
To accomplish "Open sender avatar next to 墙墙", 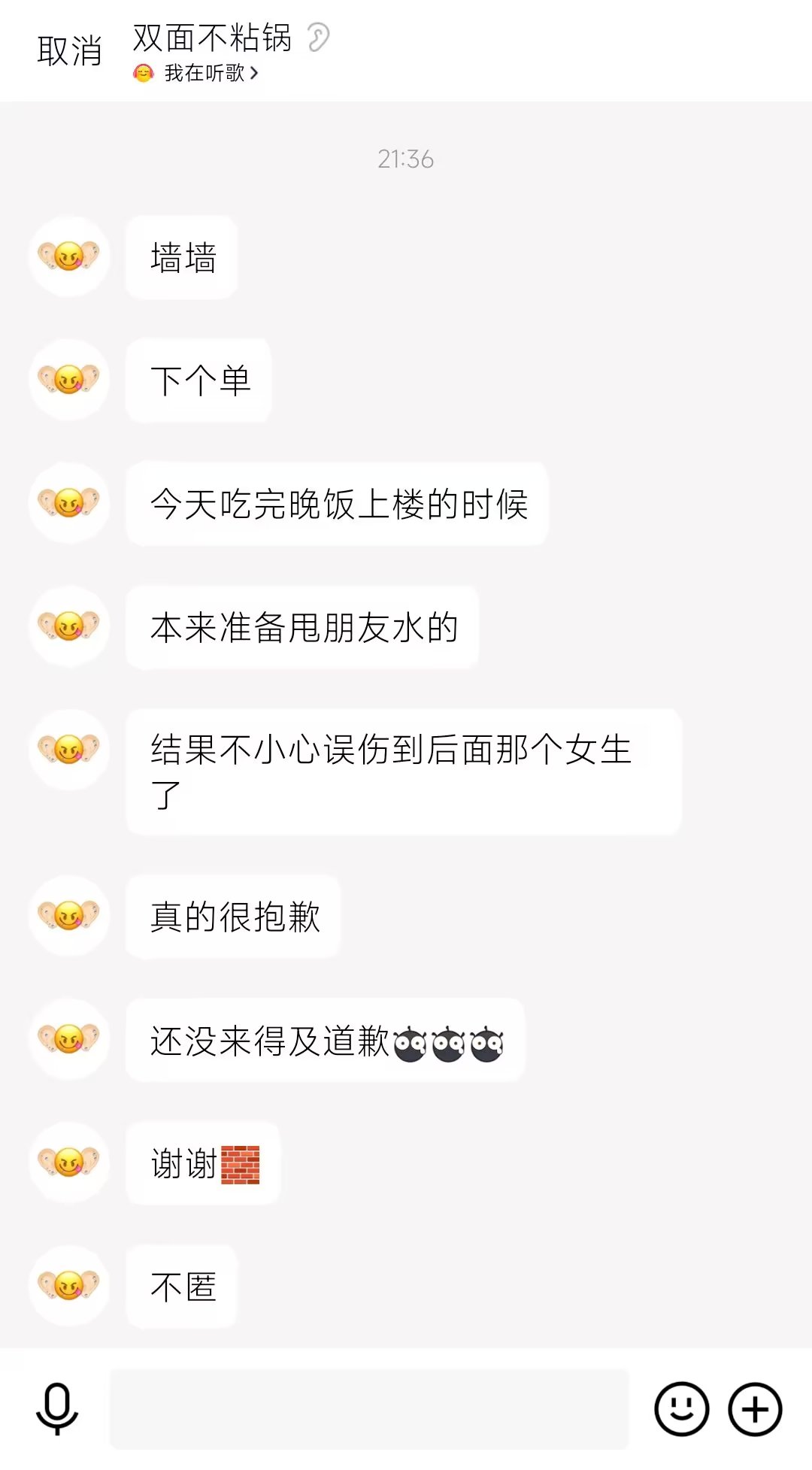I will click(69, 256).
